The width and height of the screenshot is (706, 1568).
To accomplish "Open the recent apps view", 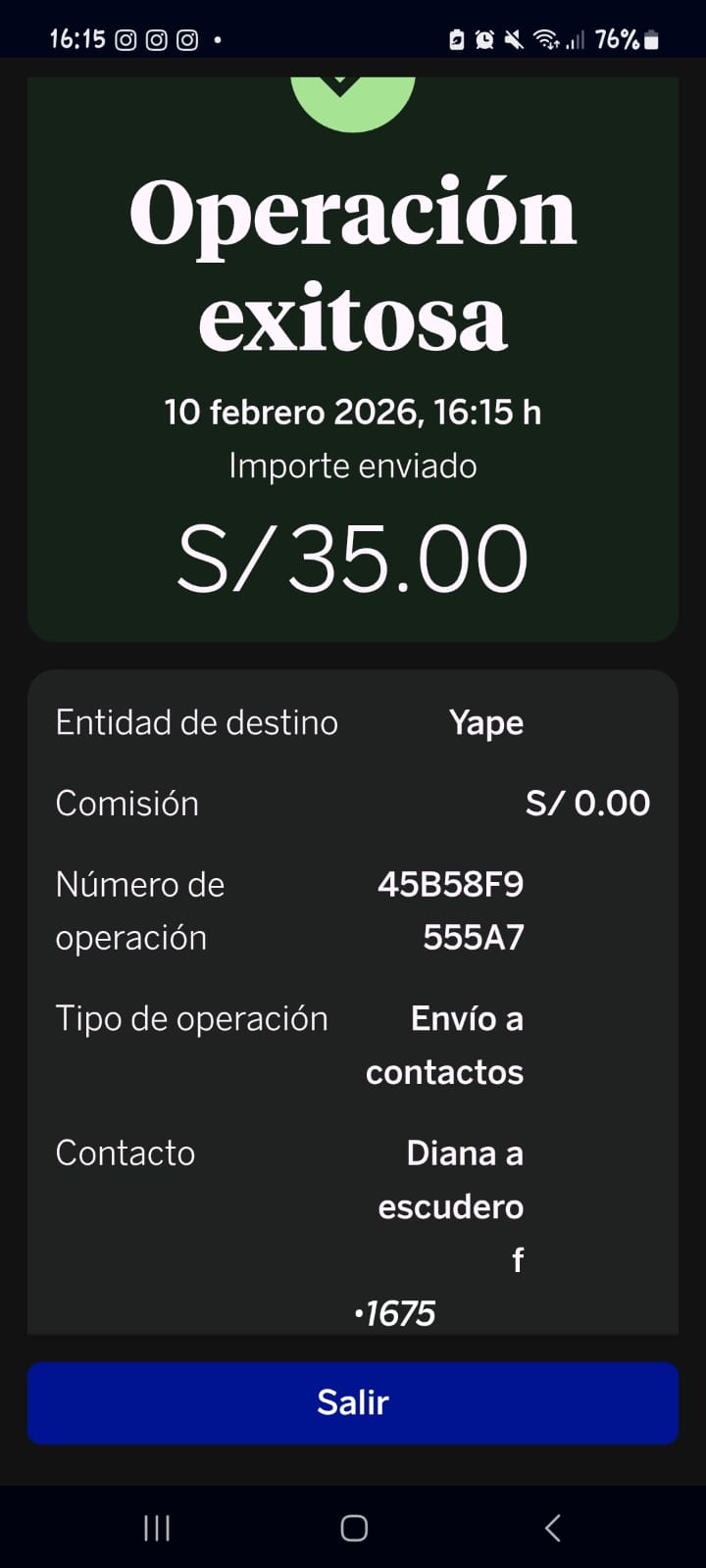I will pos(157,1527).
